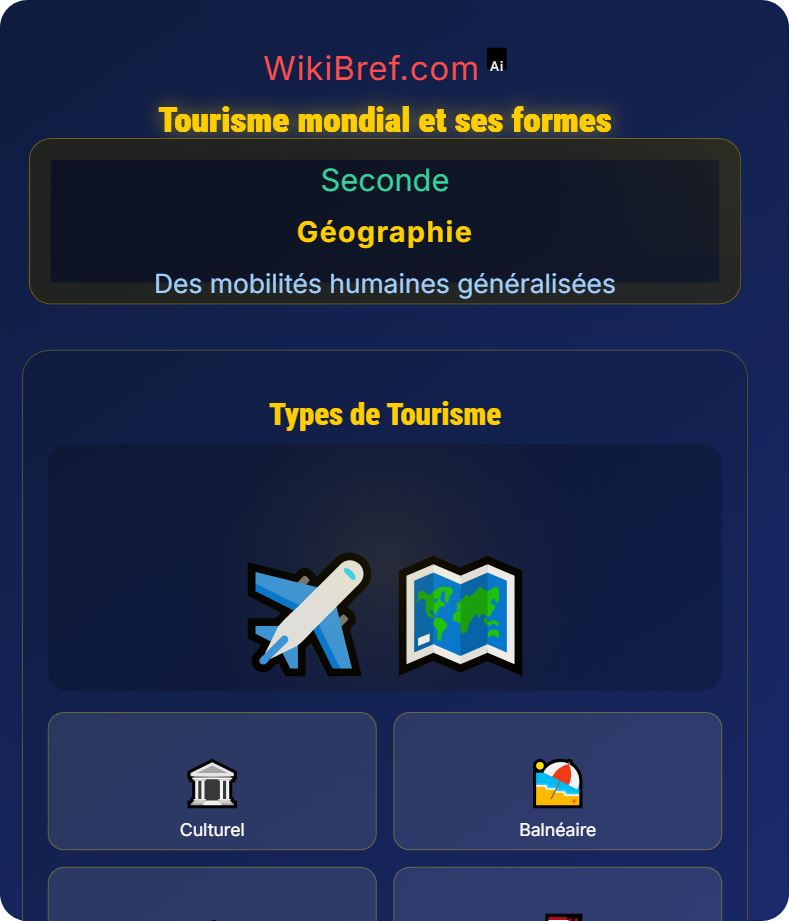Expand the Types de Tourisme section heading
The image size is (789, 921).
point(384,414)
